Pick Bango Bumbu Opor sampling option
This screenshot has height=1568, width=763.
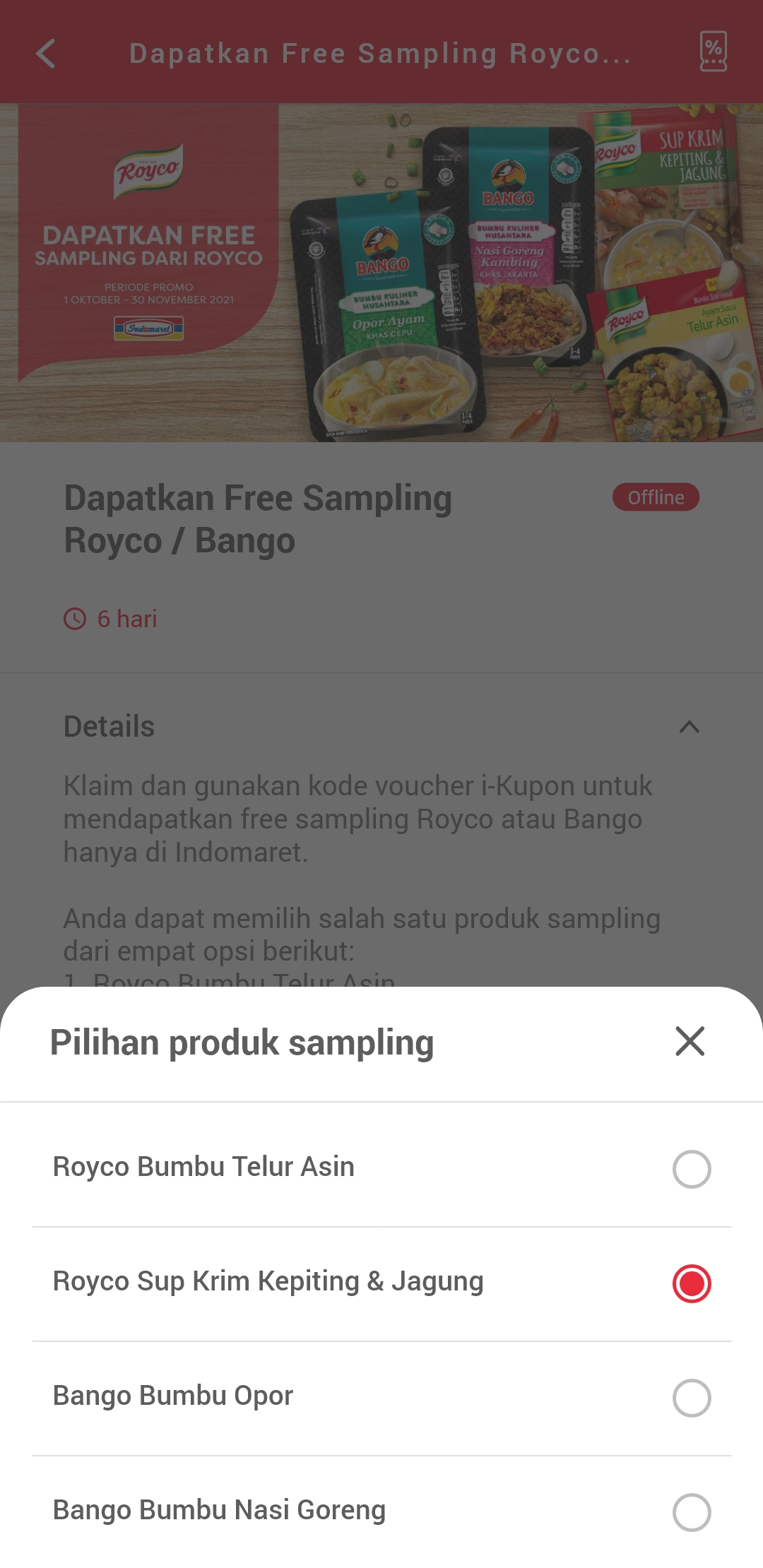coord(381,1398)
